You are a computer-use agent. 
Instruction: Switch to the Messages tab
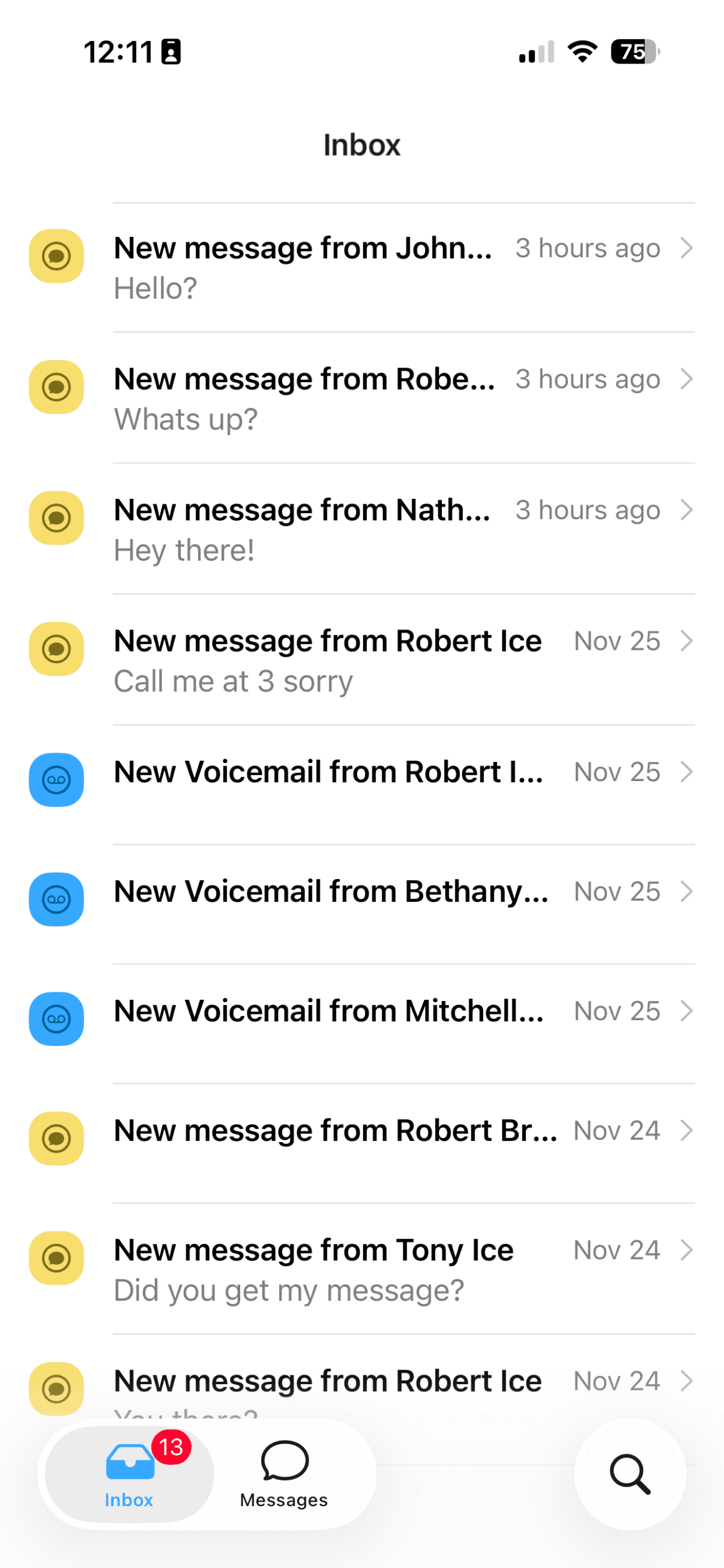[x=284, y=1474]
